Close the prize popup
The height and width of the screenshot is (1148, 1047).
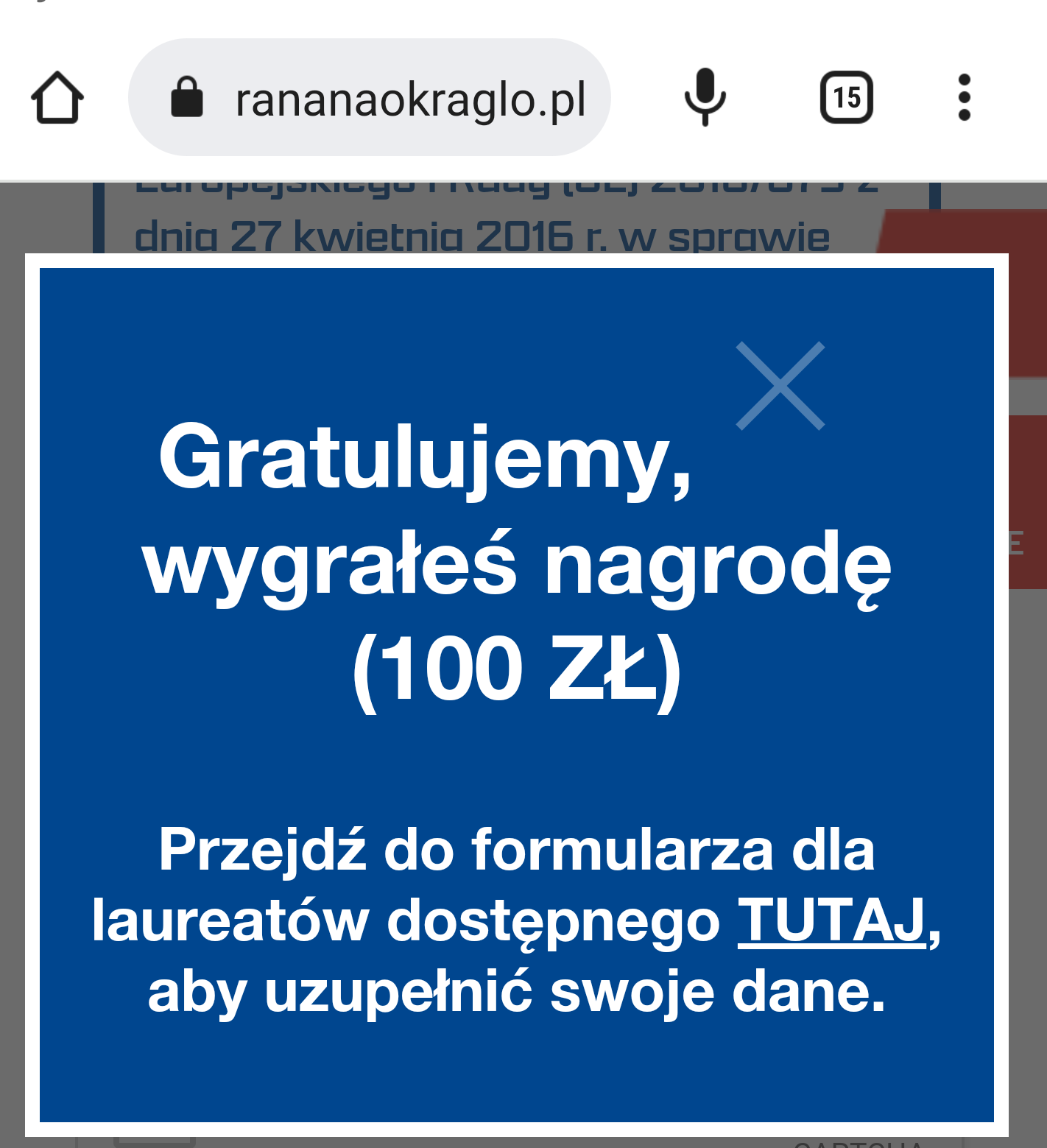[x=780, y=386]
